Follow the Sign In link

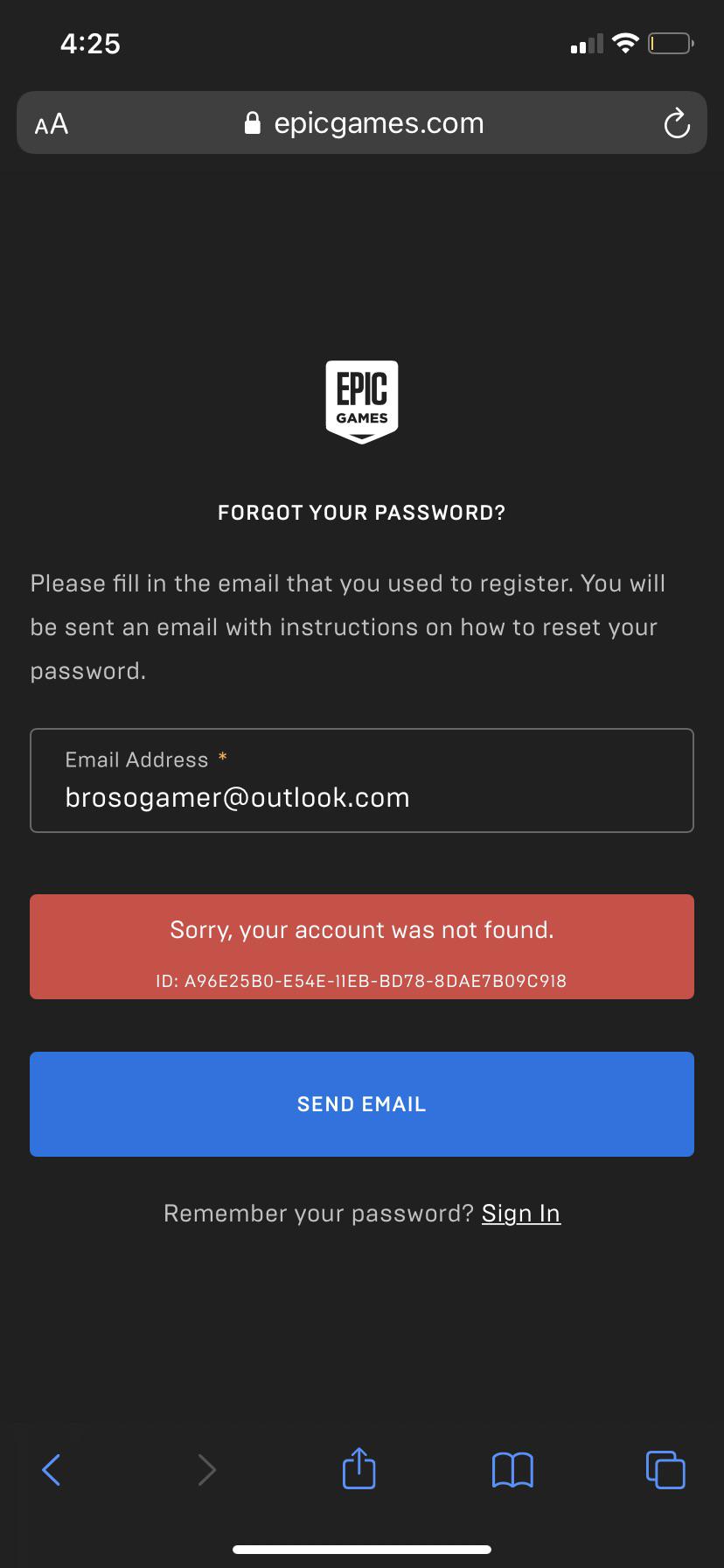click(x=520, y=1213)
